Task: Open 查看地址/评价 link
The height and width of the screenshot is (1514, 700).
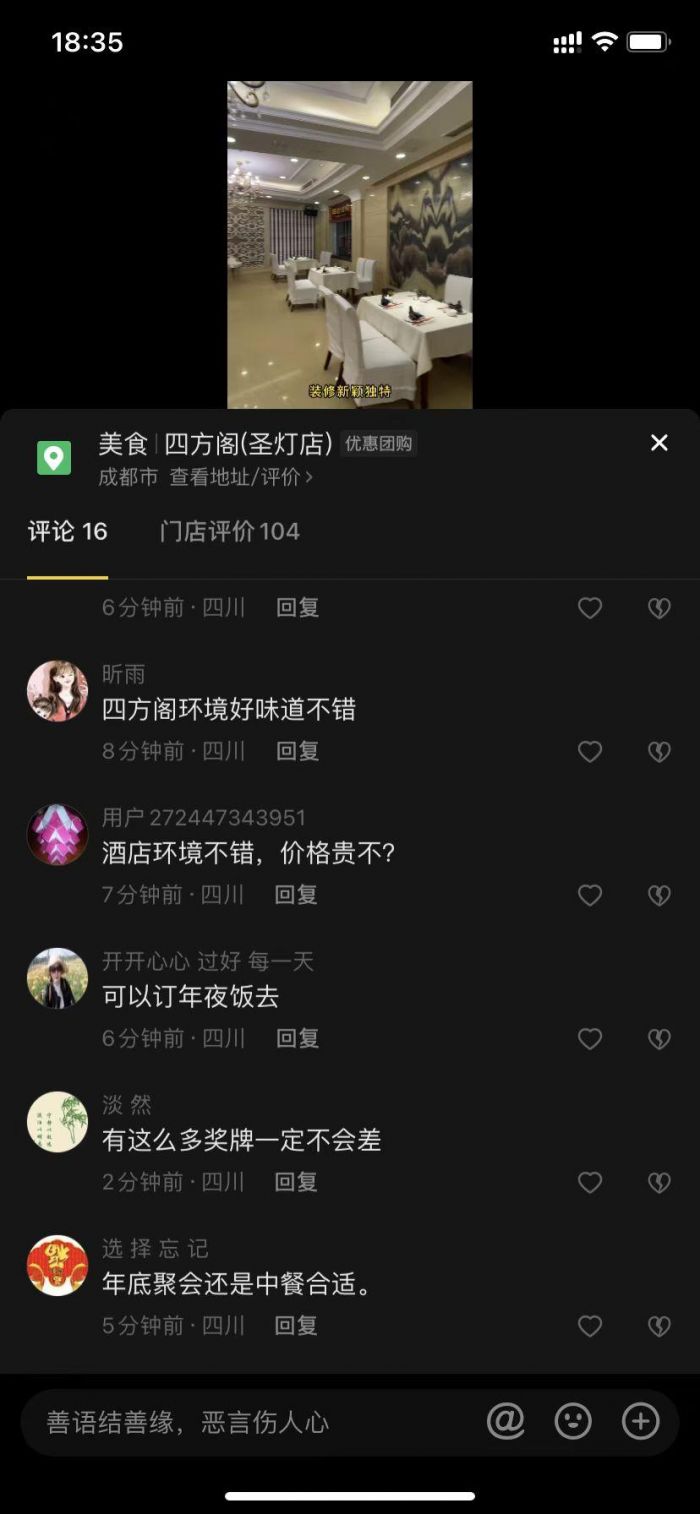Action: (x=240, y=477)
